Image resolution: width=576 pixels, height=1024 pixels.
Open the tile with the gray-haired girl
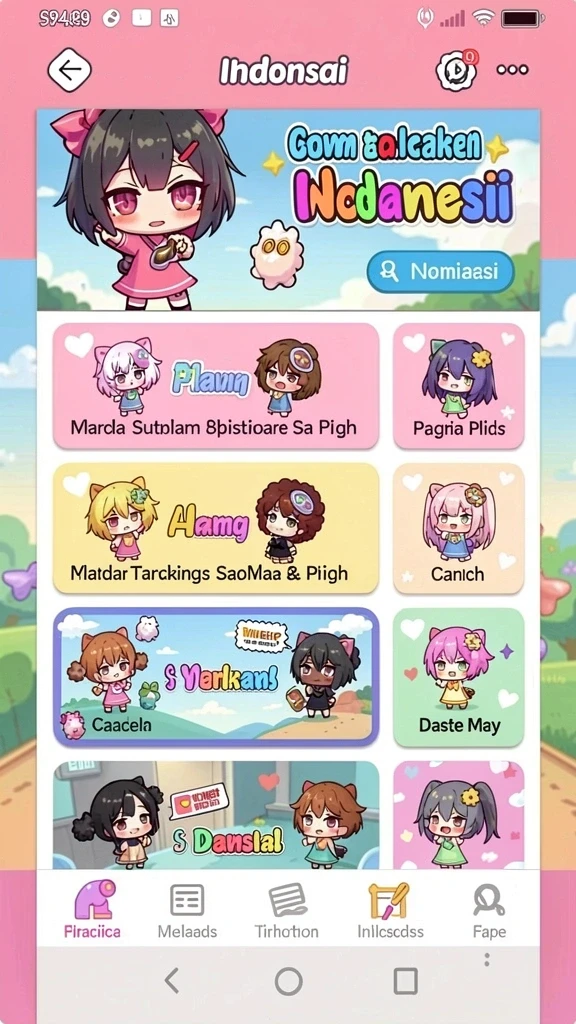[458, 815]
